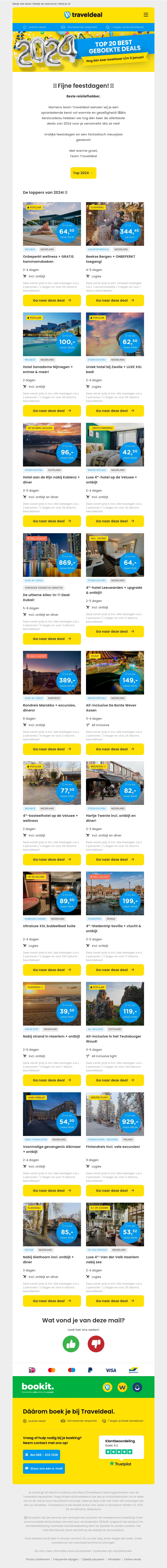The image size is (167, 1568).
Task: Open the All-inclusive De Bonte Wever deal
Action: (x=115, y=749)
